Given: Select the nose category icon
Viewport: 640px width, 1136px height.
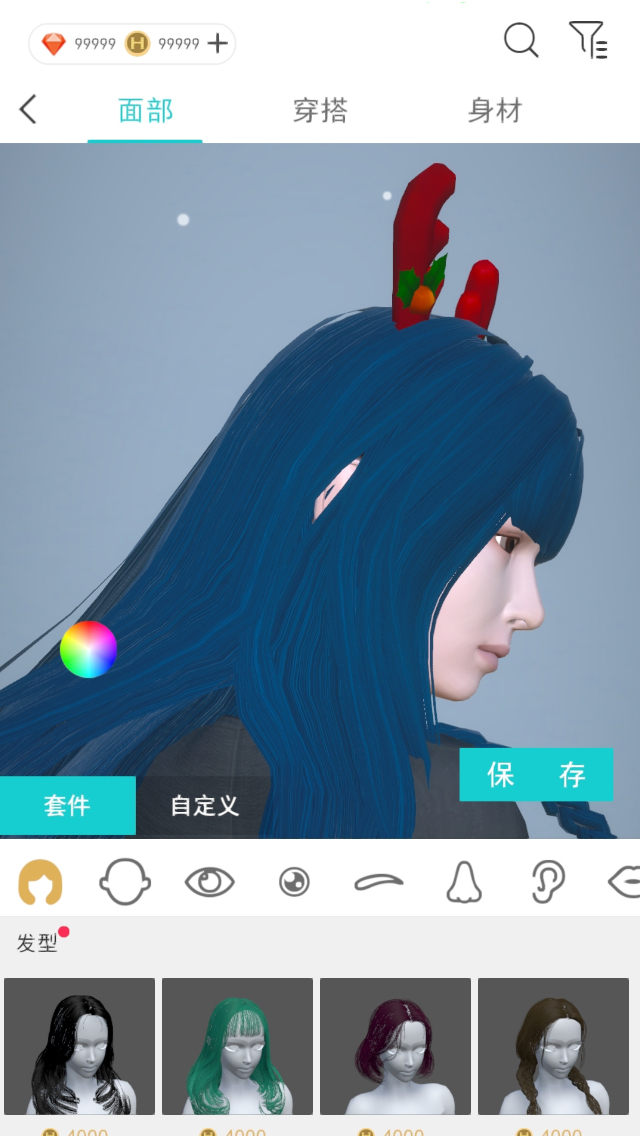Looking at the screenshot, I should point(464,882).
